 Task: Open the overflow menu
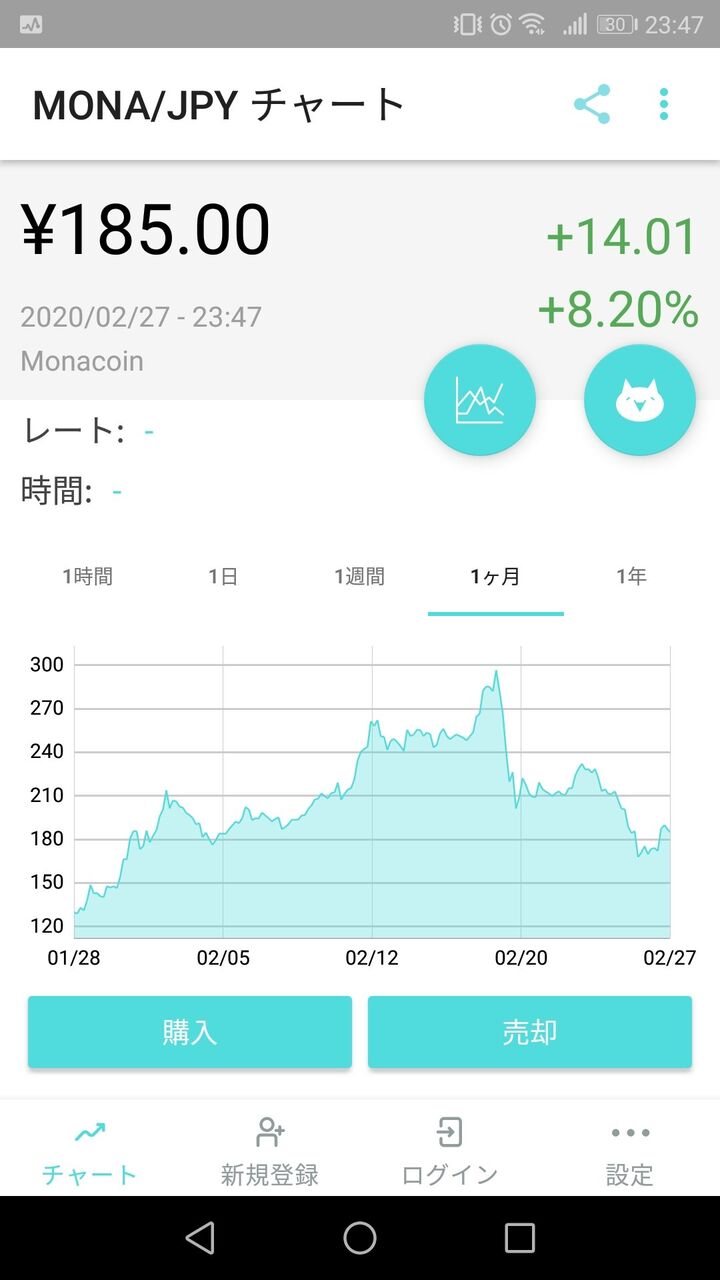664,104
